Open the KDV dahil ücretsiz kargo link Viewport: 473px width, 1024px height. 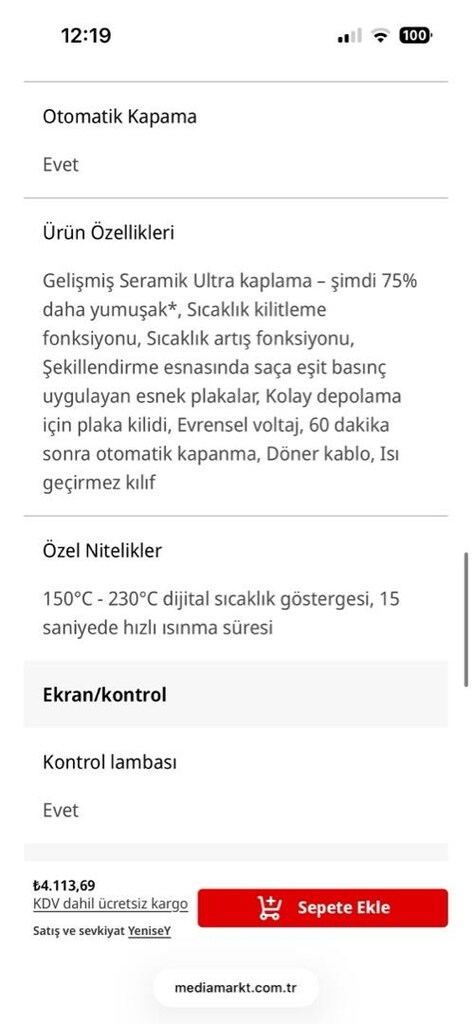110,904
